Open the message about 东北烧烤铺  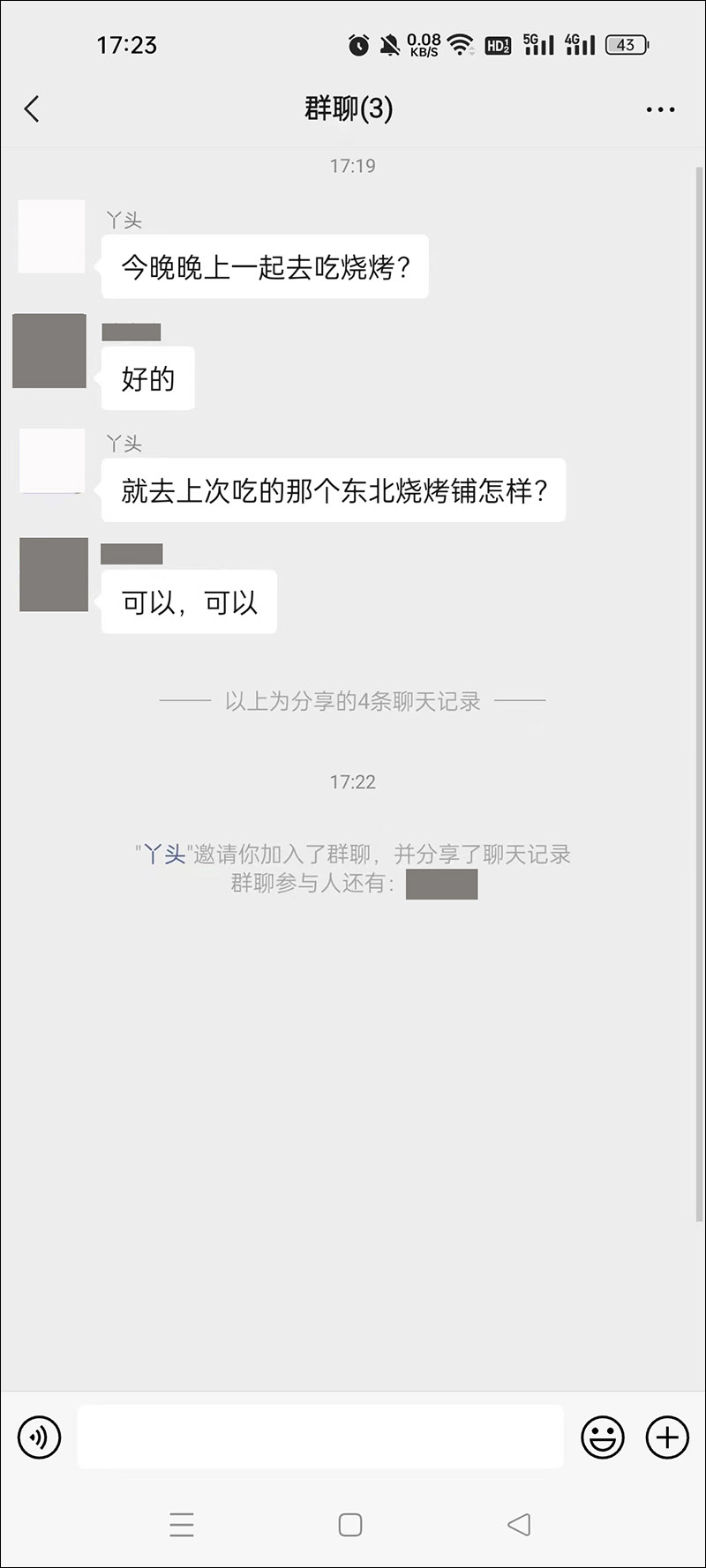(x=333, y=491)
